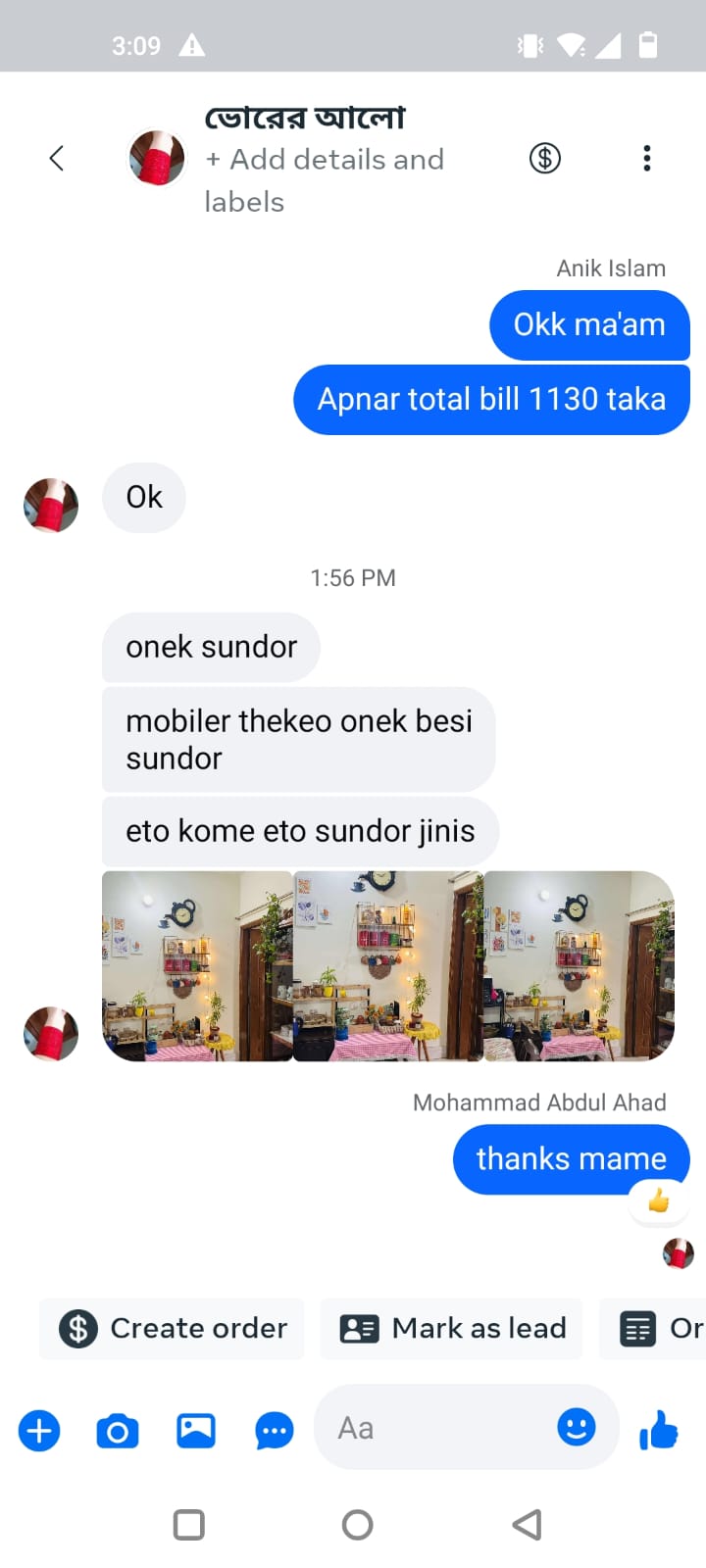Go back with the chevron arrow
The height and width of the screenshot is (1568, 706).
pyautogui.click(x=56, y=158)
